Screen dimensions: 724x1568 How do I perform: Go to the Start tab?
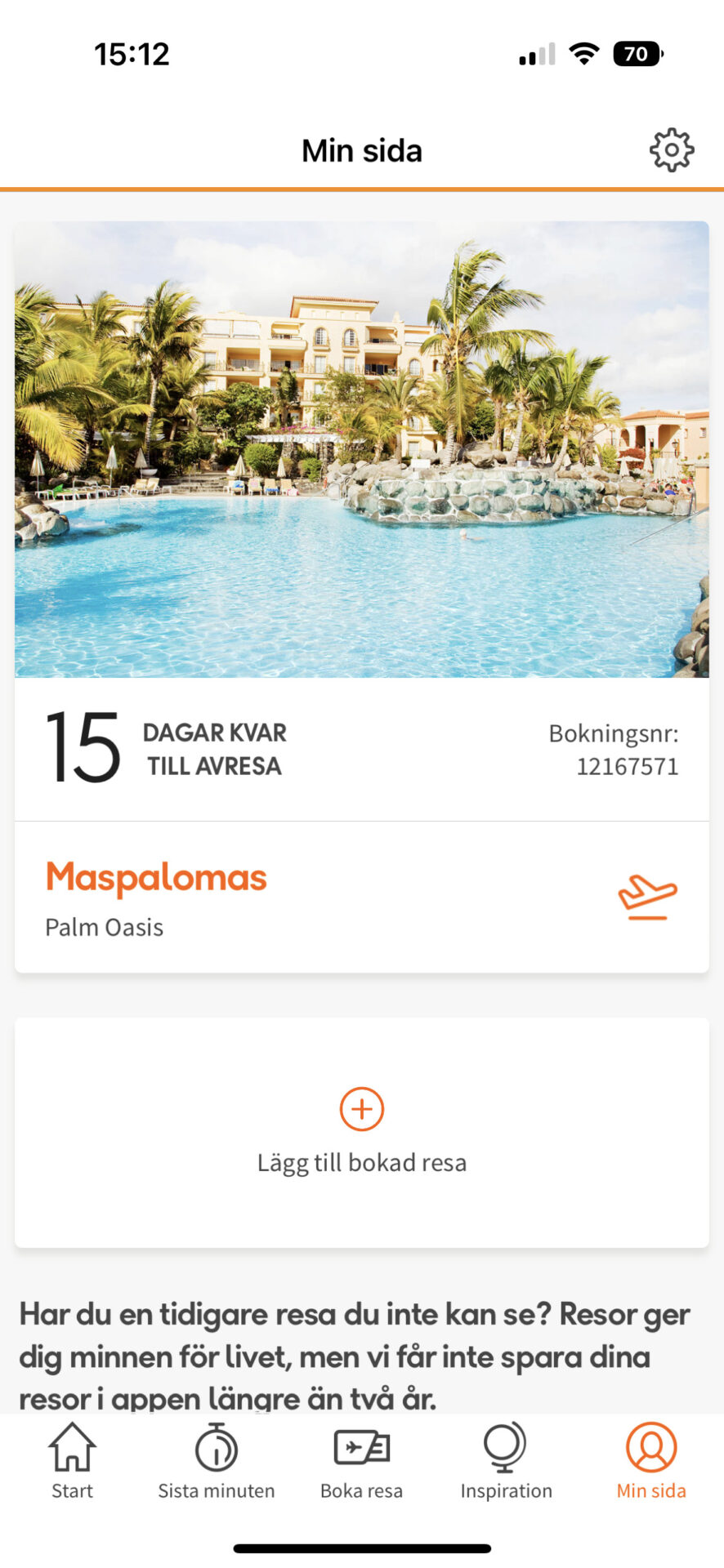pyautogui.click(x=72, y=1461)
